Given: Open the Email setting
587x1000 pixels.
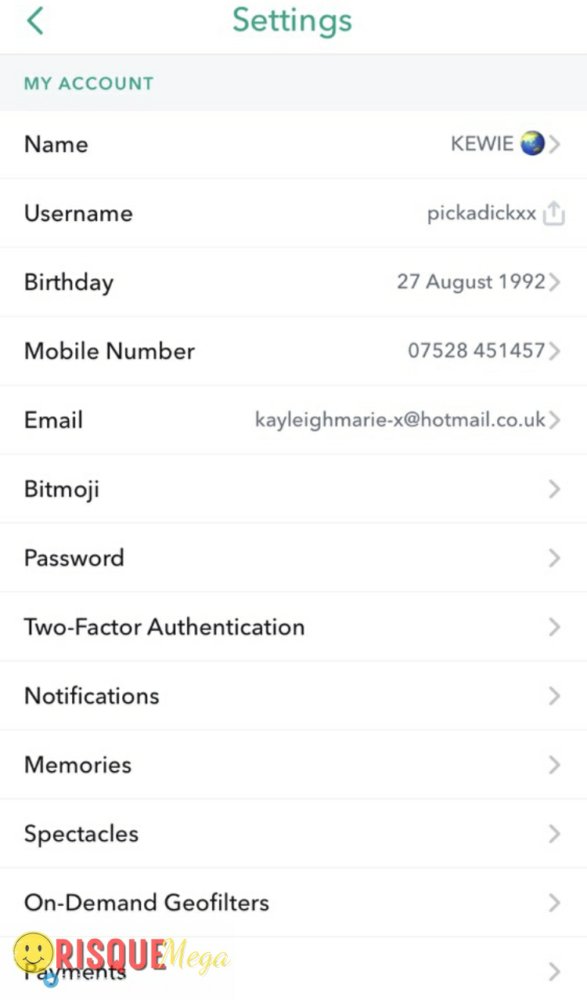Looking at the screenshot, I should (x=294, y=420).
